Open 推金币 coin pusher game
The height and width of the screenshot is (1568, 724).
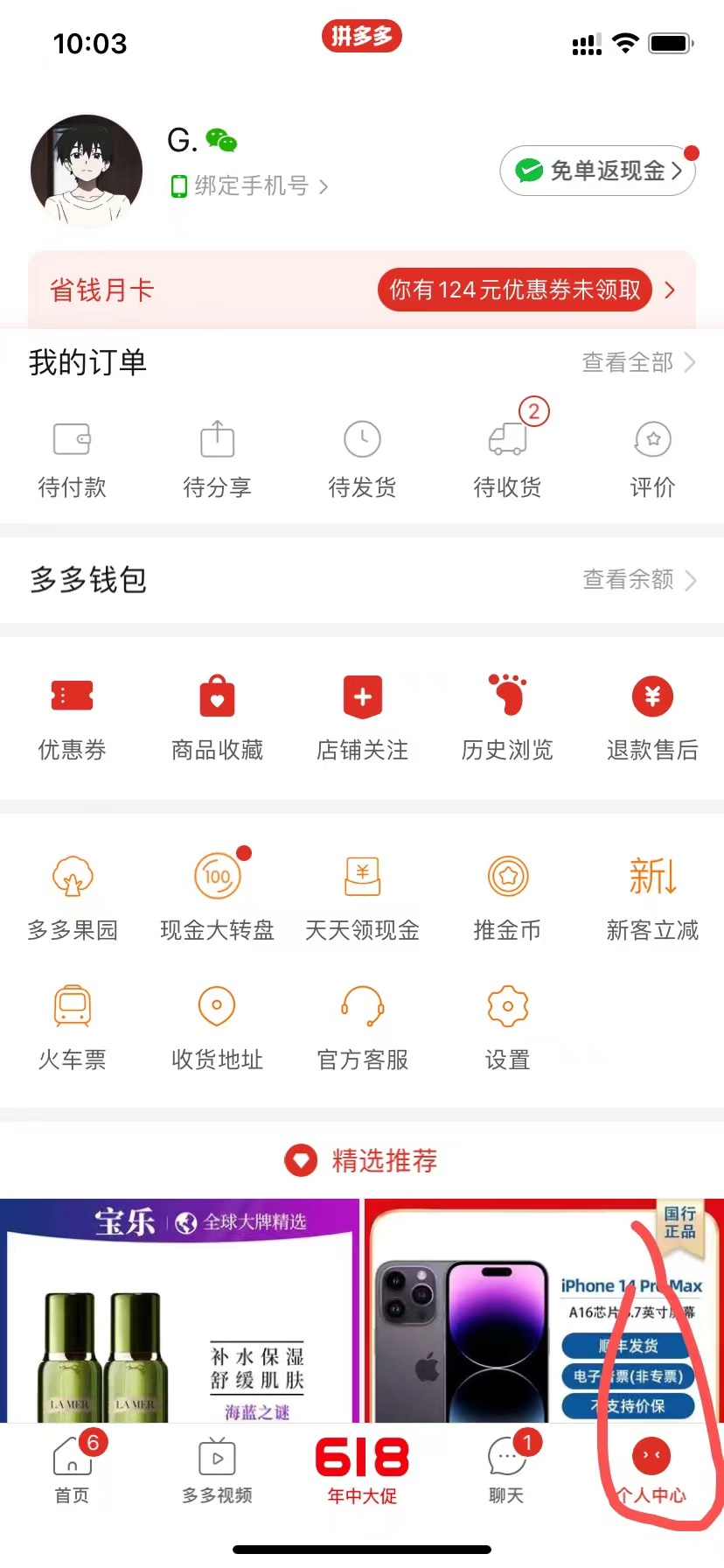[507, 897]
